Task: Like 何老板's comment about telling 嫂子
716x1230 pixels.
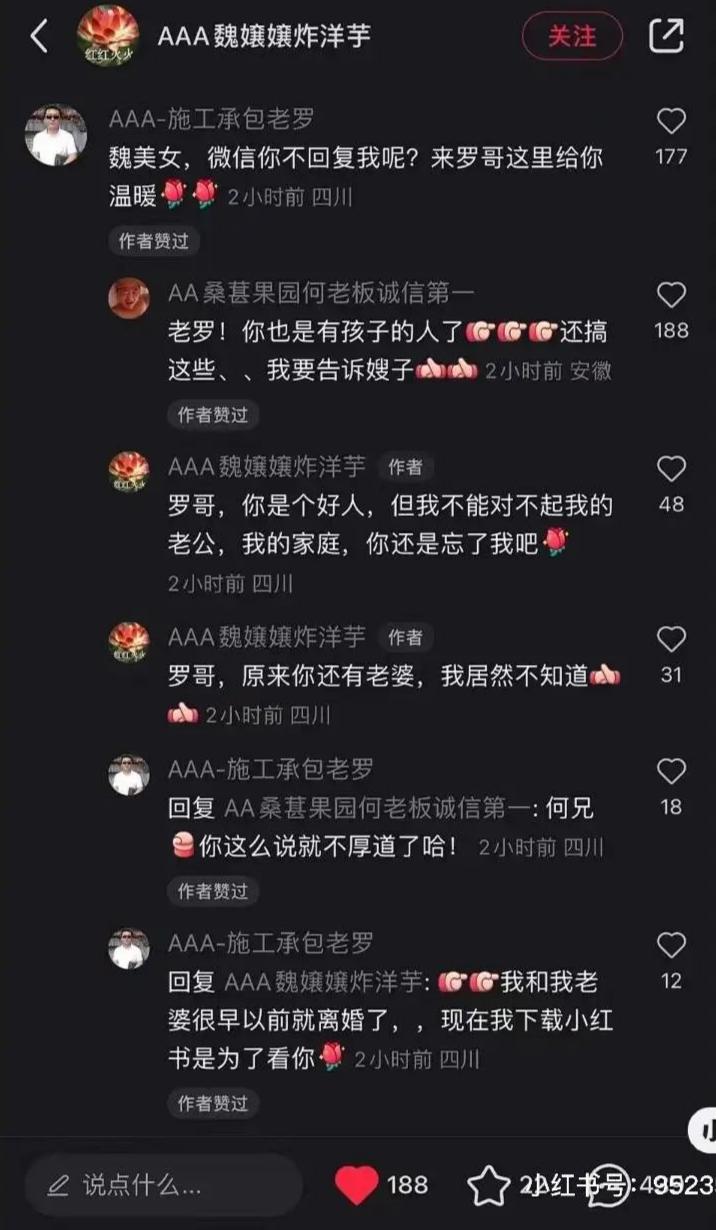Action: [x=671, y=295]
